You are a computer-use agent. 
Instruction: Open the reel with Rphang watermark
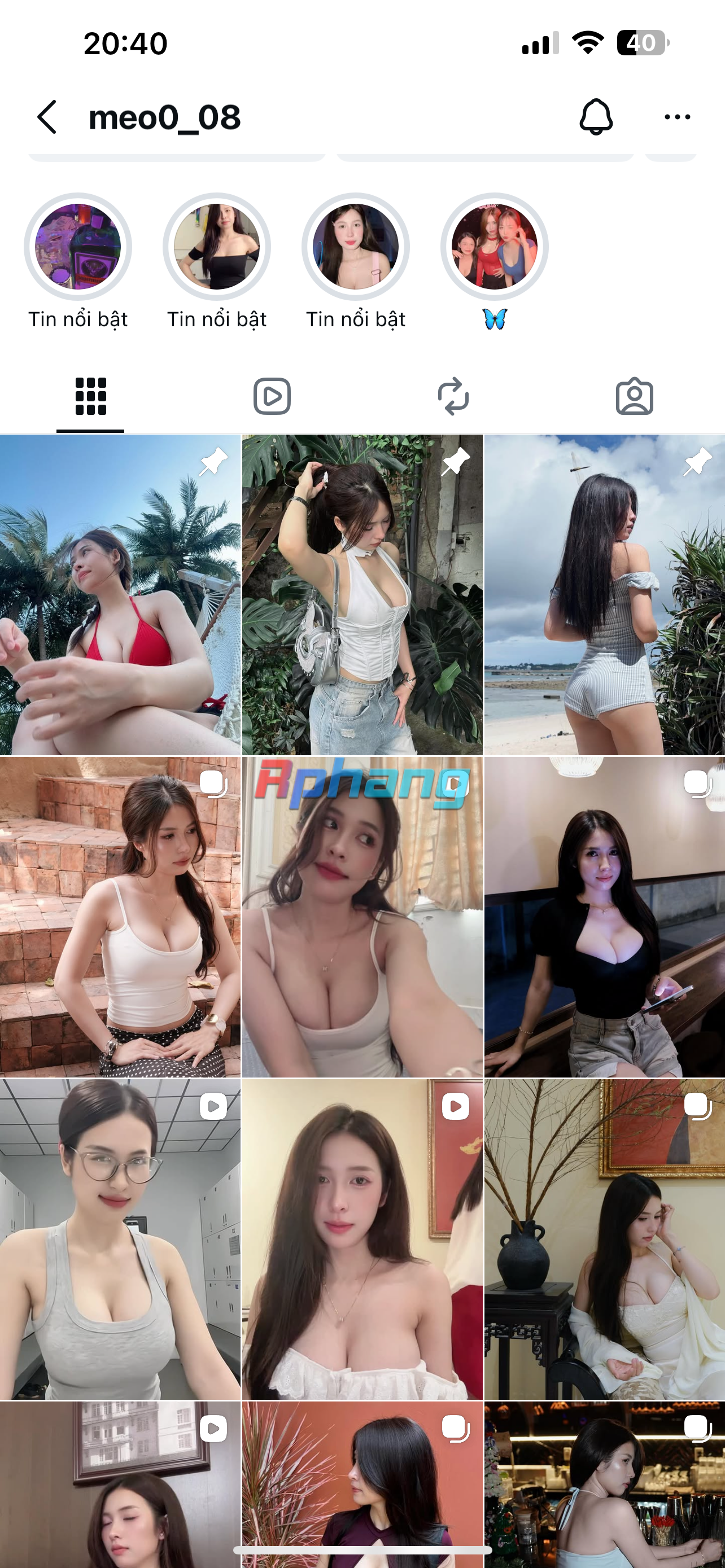(x=362, y=917)
